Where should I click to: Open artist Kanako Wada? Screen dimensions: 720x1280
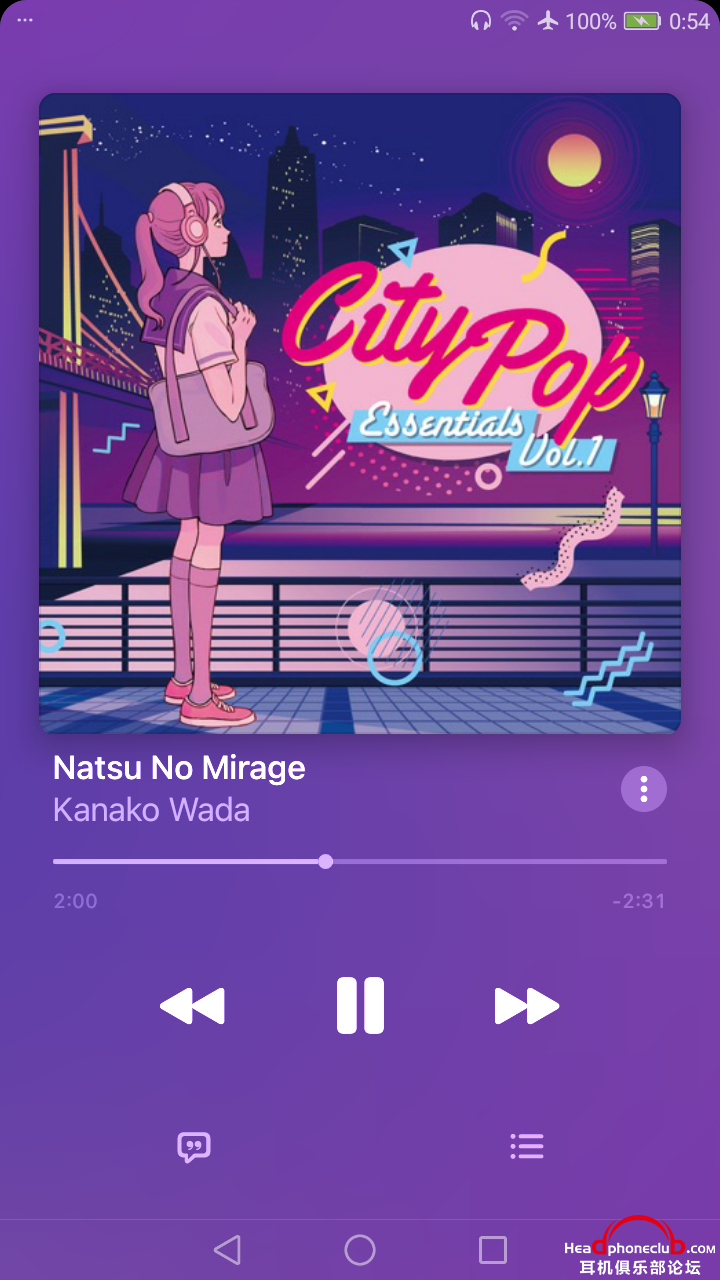(151, 809)
